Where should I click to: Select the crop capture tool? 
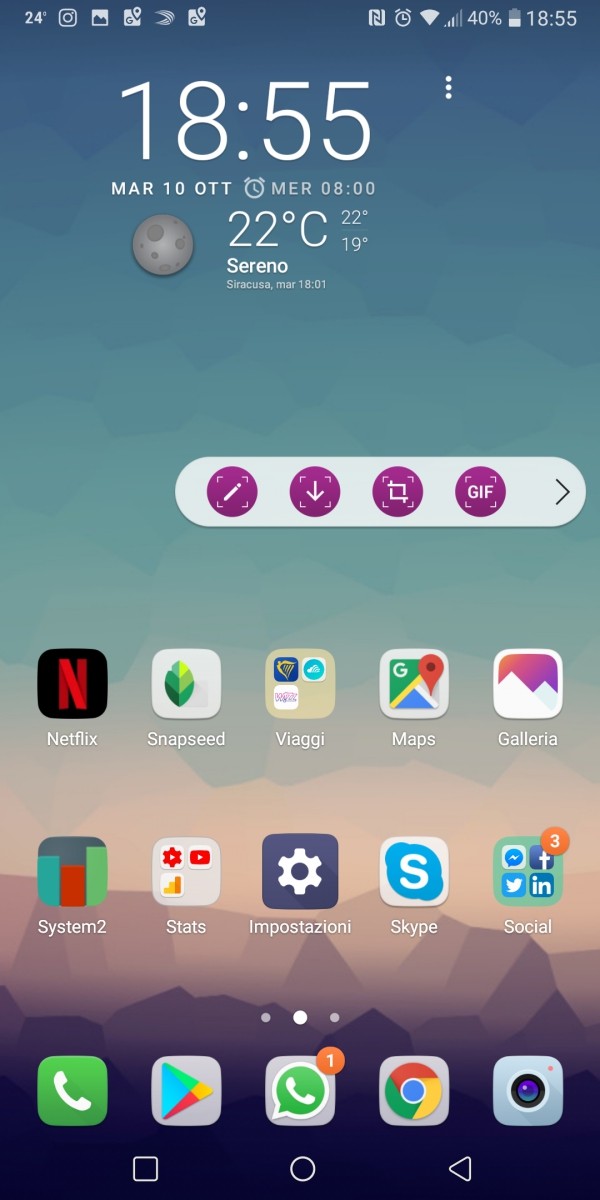pyautogui.click(x=398, y=492)
